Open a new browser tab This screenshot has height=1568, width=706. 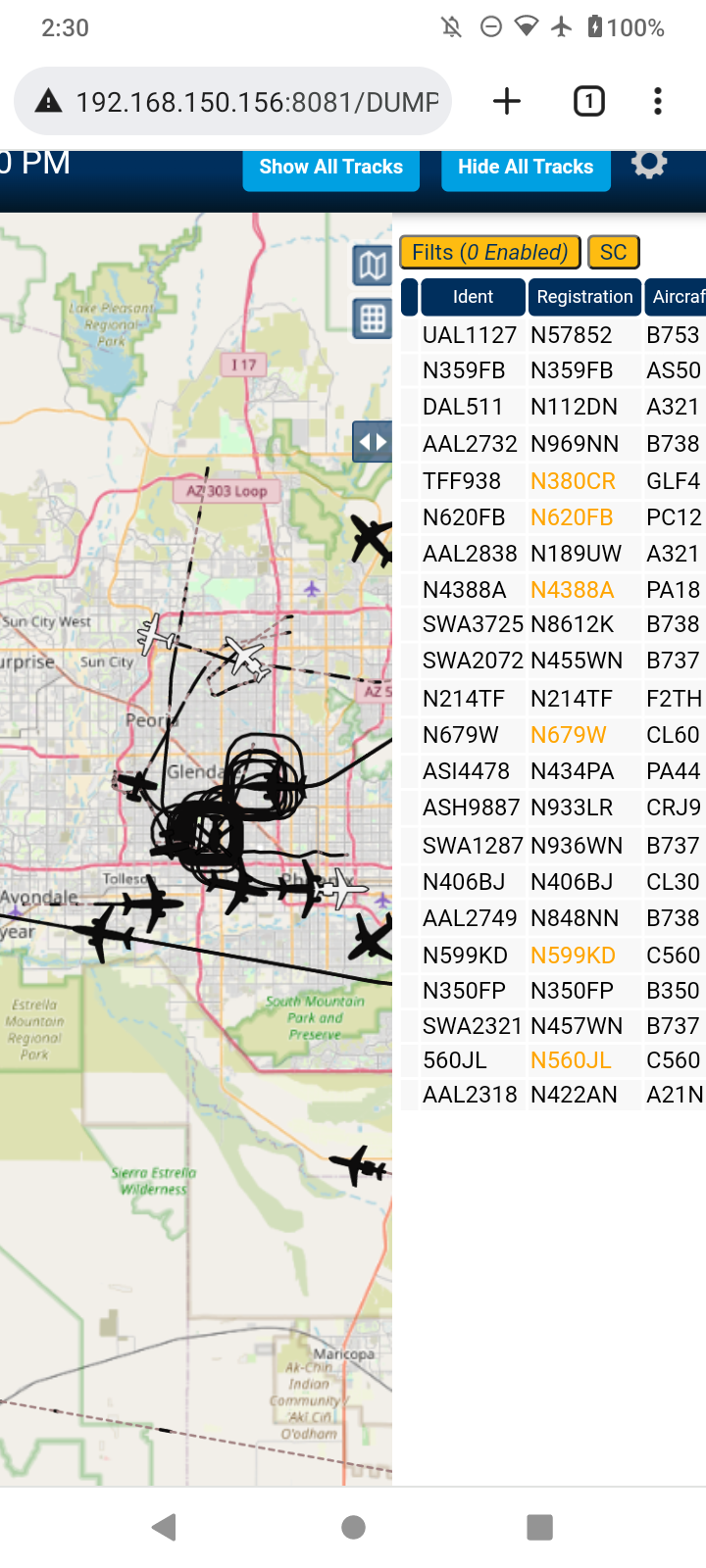[x=507, y=101]
